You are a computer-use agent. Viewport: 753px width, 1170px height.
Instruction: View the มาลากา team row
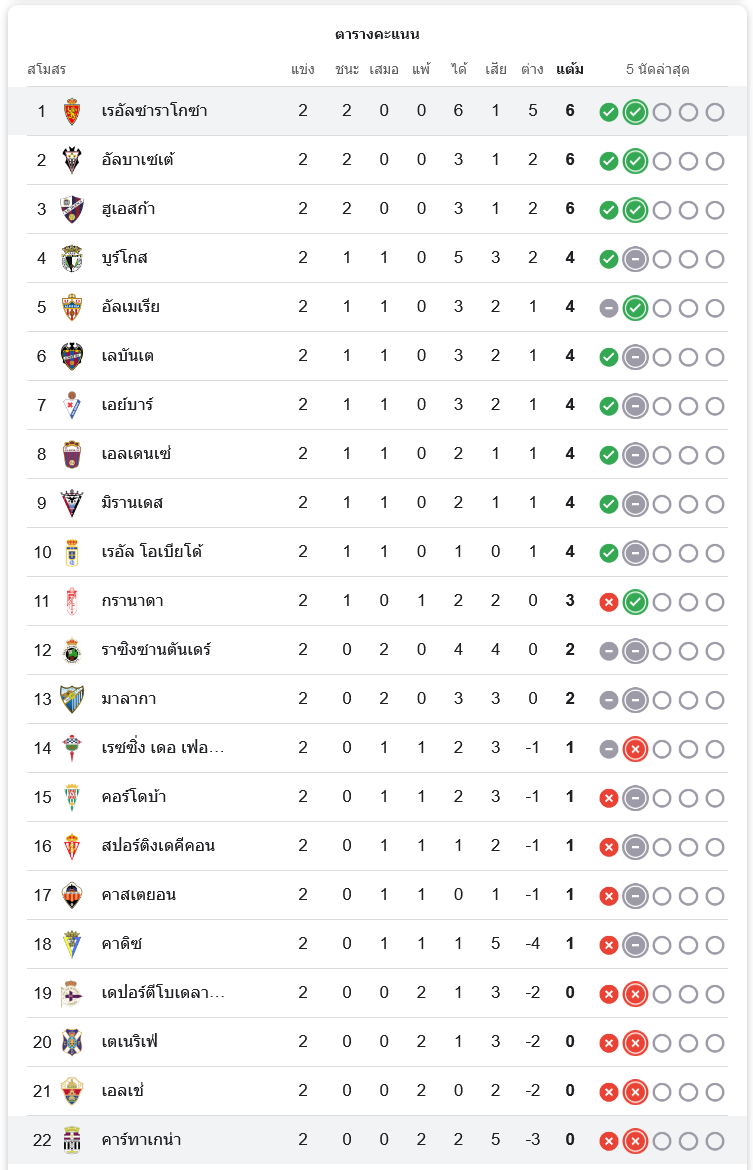(128, 699)
